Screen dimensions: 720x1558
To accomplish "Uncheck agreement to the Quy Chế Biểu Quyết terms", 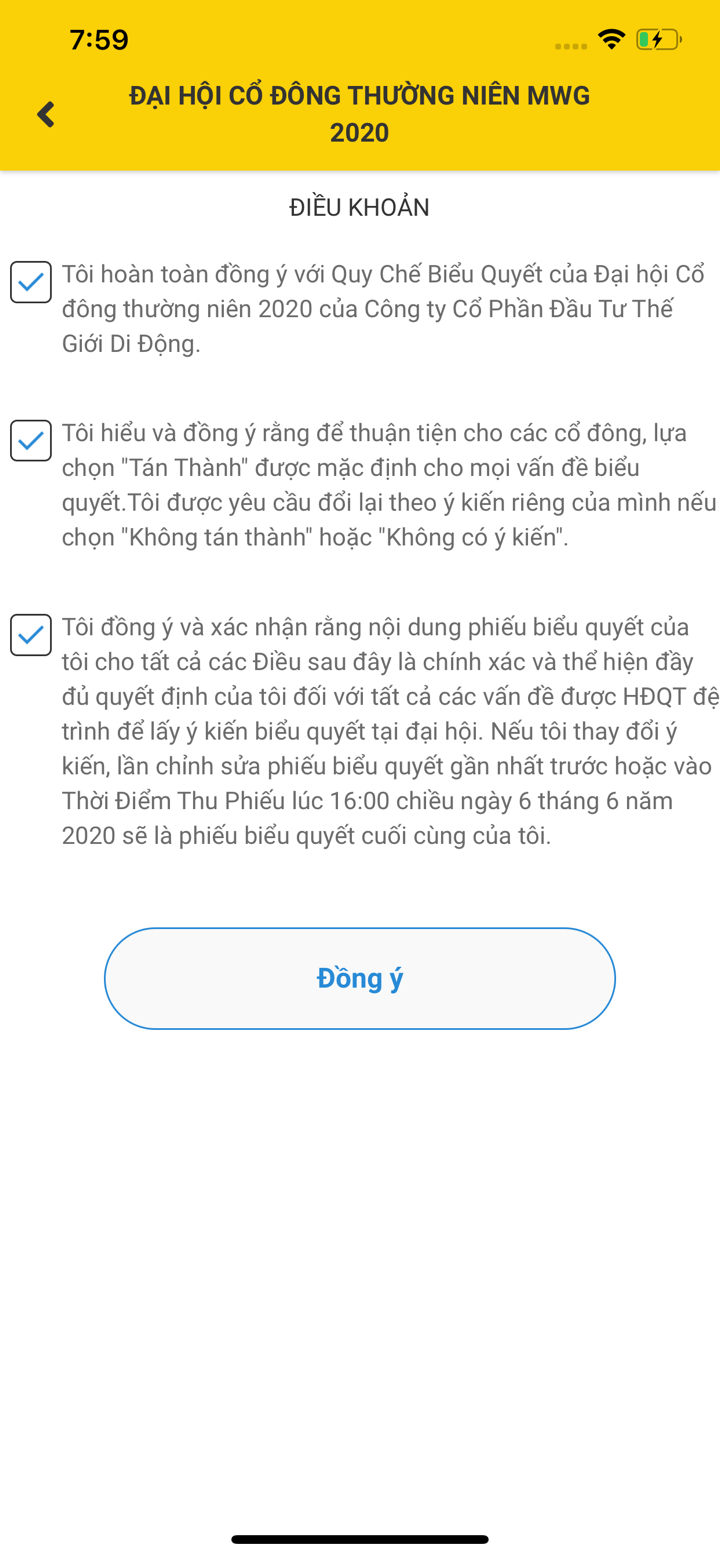I will point(31,282).
